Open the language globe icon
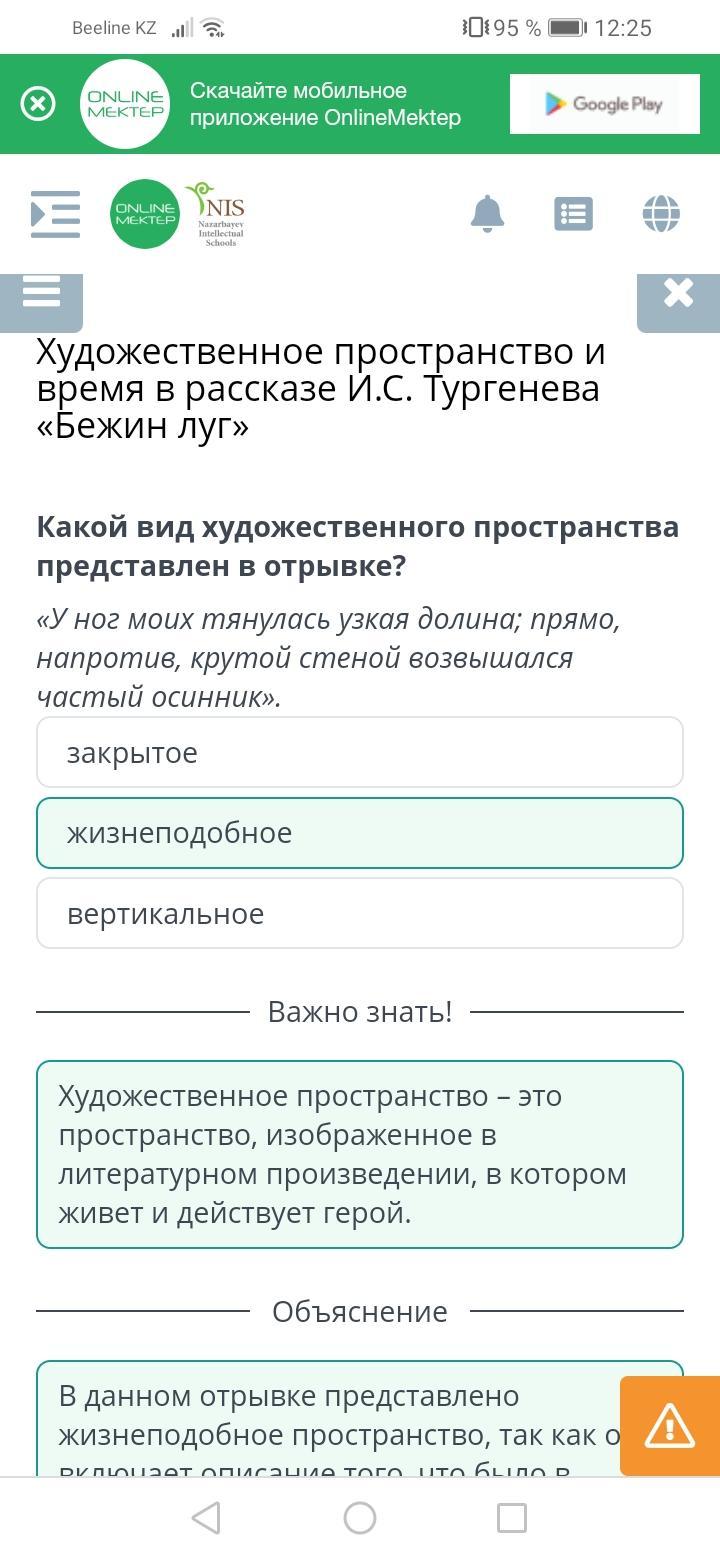This screenshot has width=720, height=1560. [661, 214]
